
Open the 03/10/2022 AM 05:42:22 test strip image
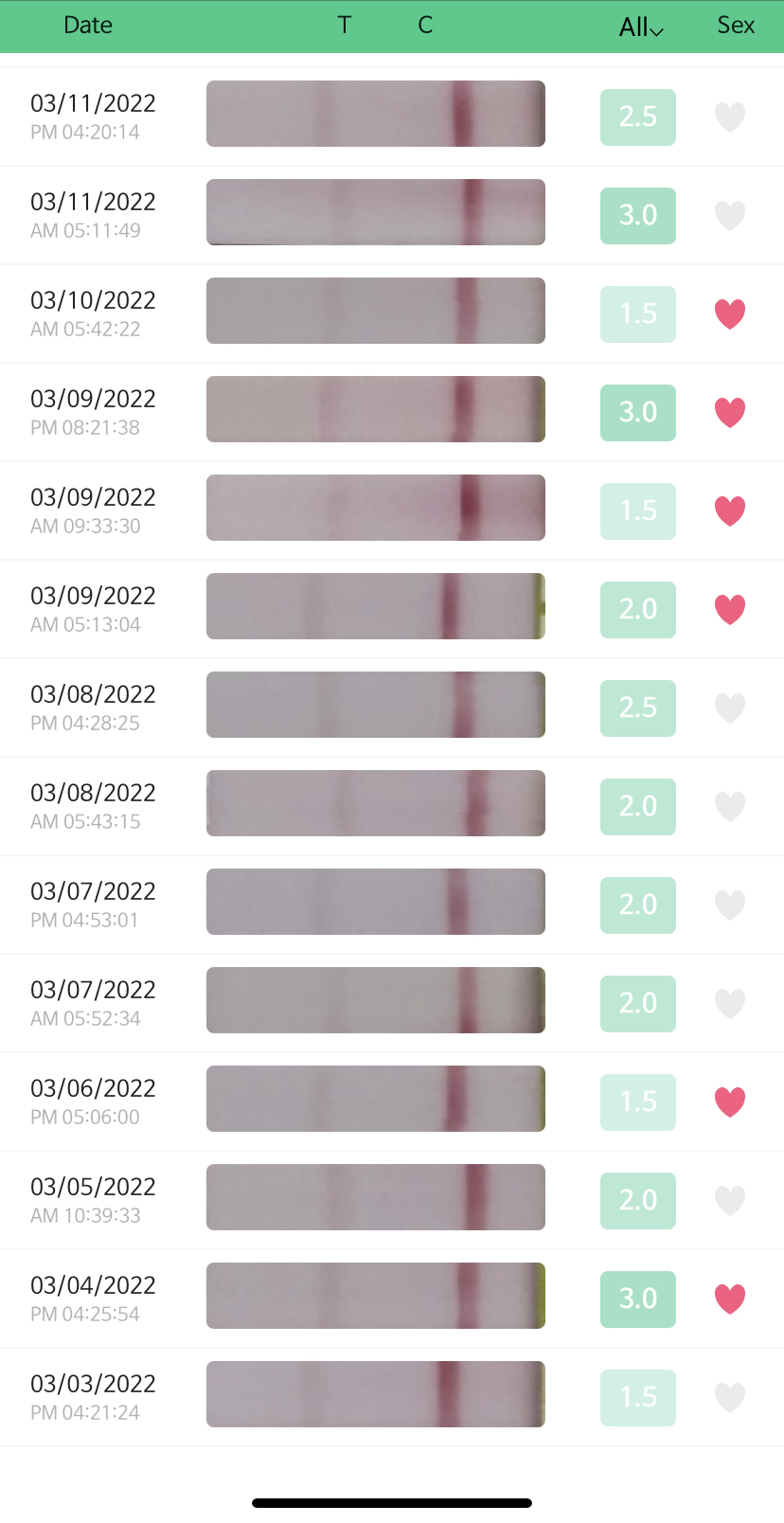(375, 311)
